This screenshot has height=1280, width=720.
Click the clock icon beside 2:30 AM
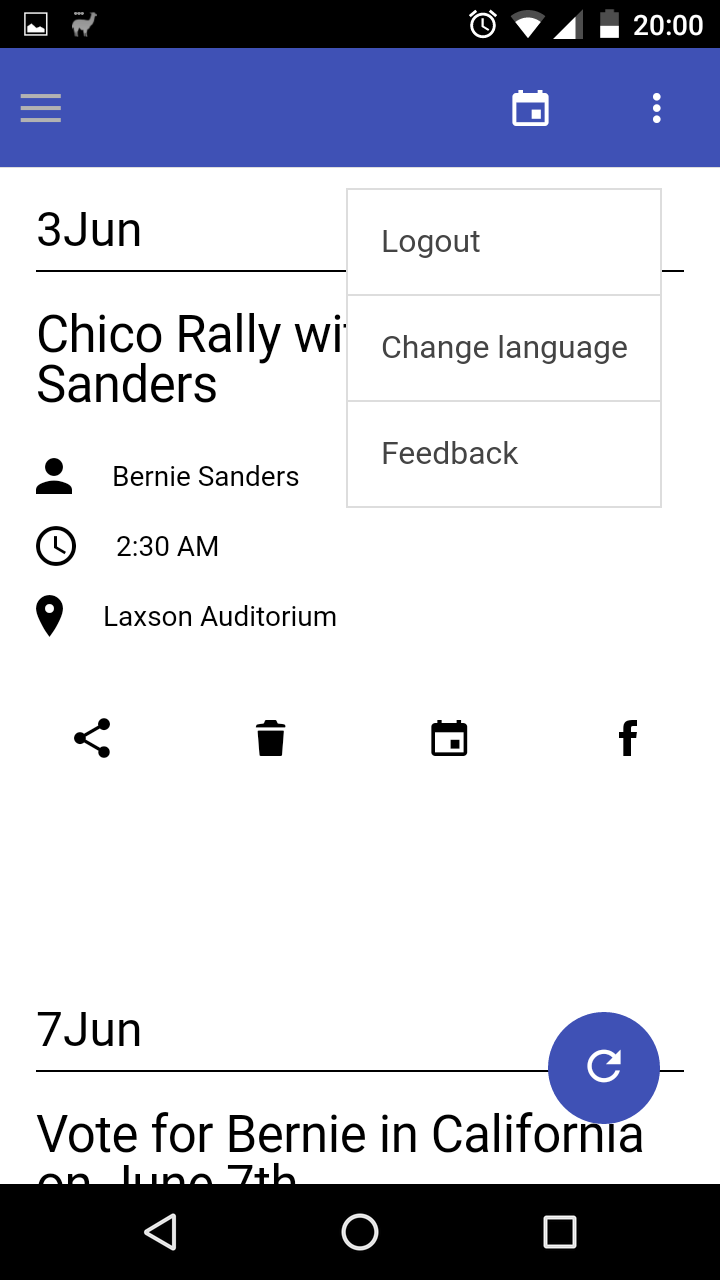57,547
